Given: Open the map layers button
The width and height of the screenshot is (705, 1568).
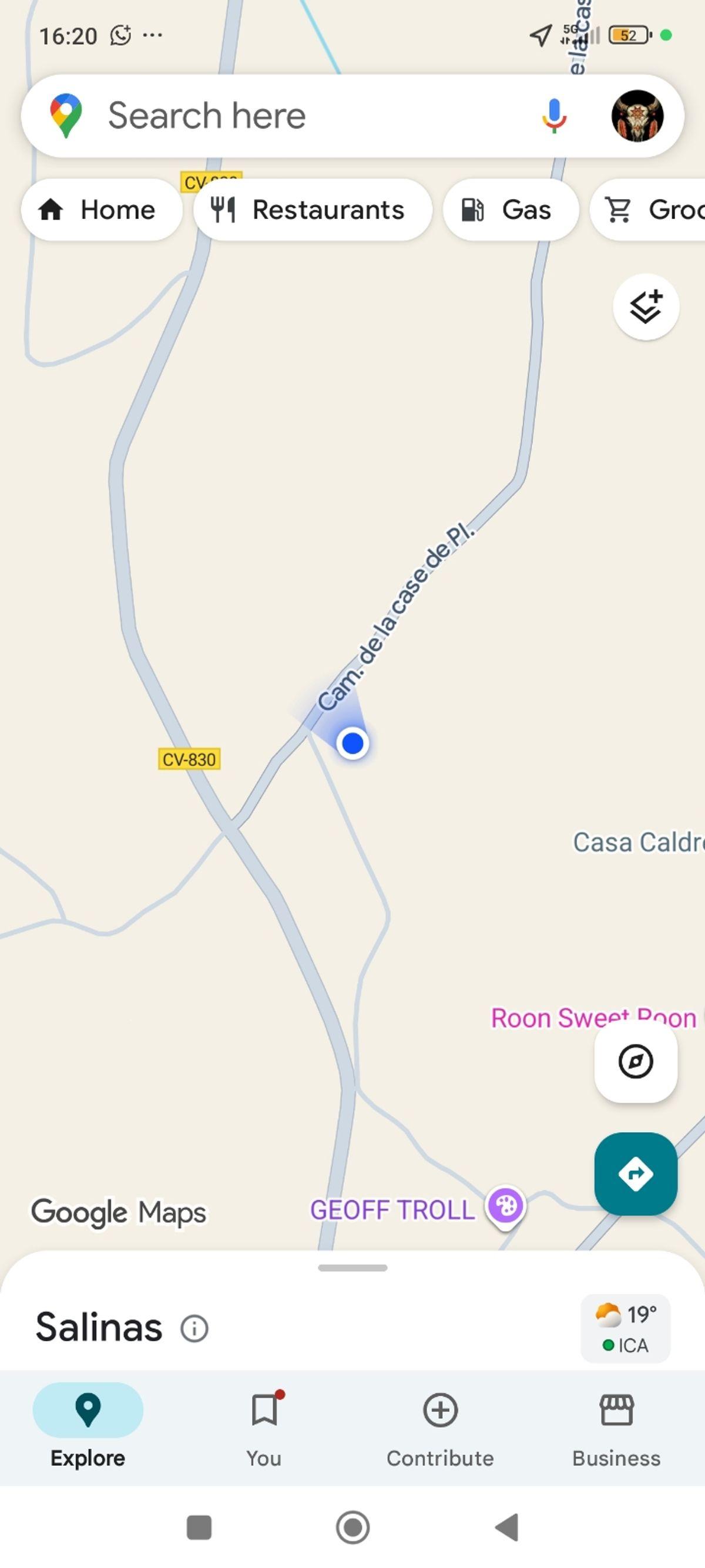Looking at the screenshot, I should tap(645, 307).
